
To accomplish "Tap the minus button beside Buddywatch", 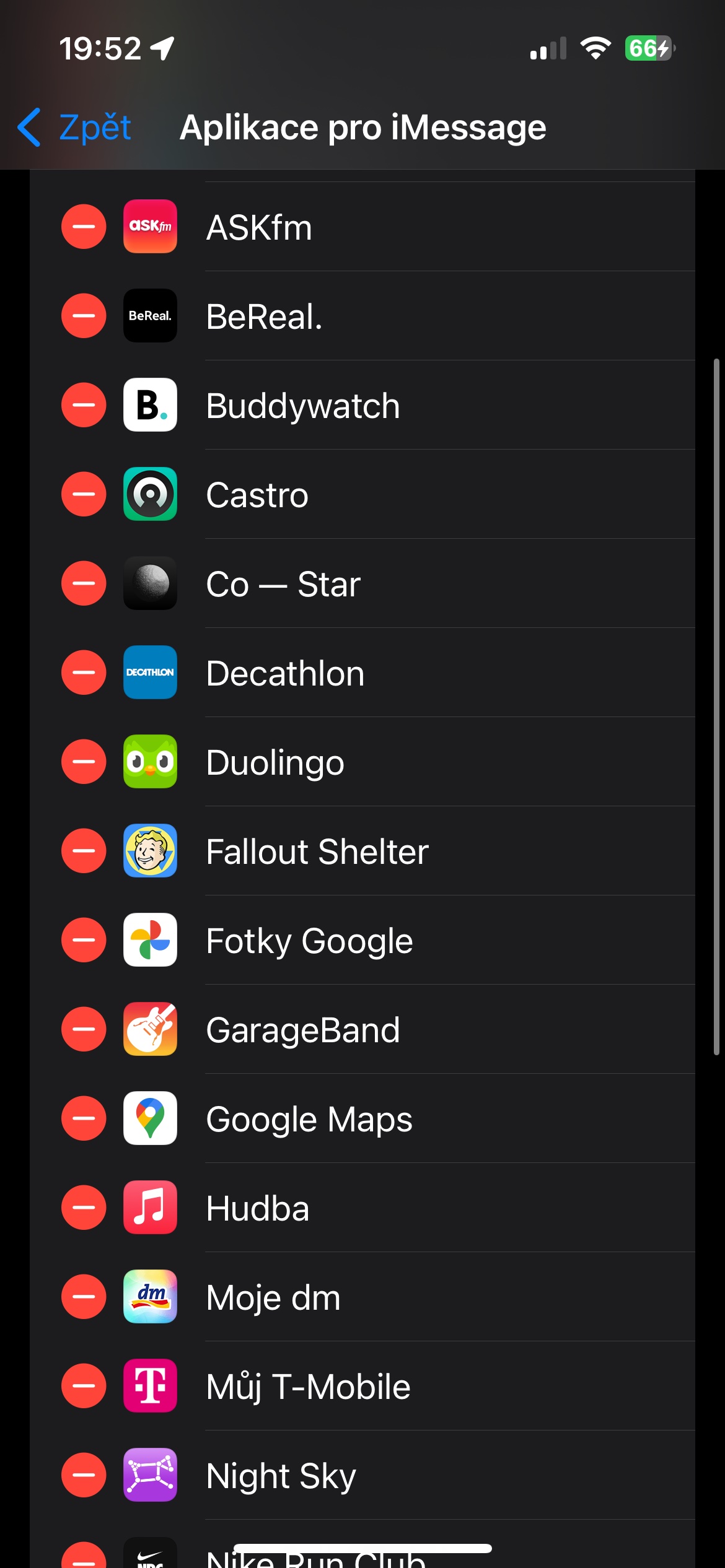I will tap(84, 405).
